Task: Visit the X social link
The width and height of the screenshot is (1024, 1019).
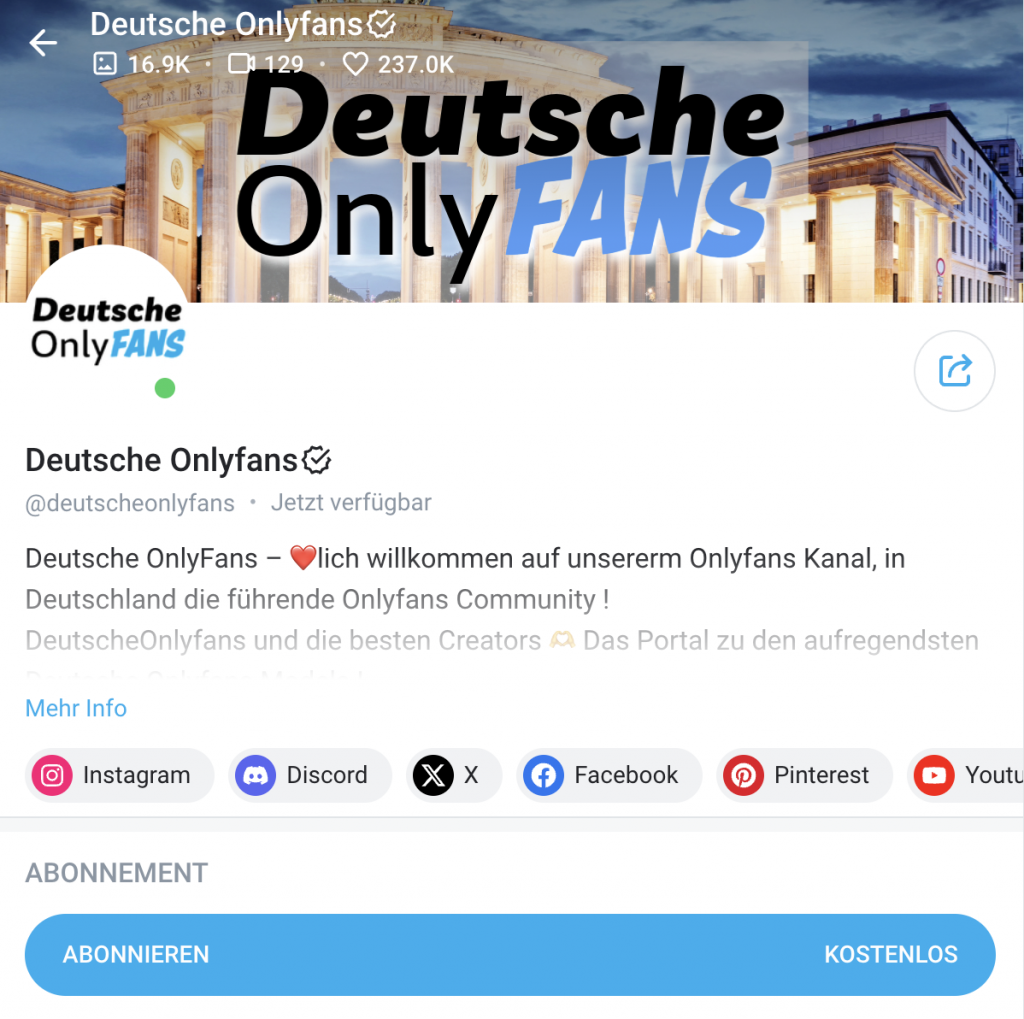Action: pyautogui.click(x=453, y=775)
